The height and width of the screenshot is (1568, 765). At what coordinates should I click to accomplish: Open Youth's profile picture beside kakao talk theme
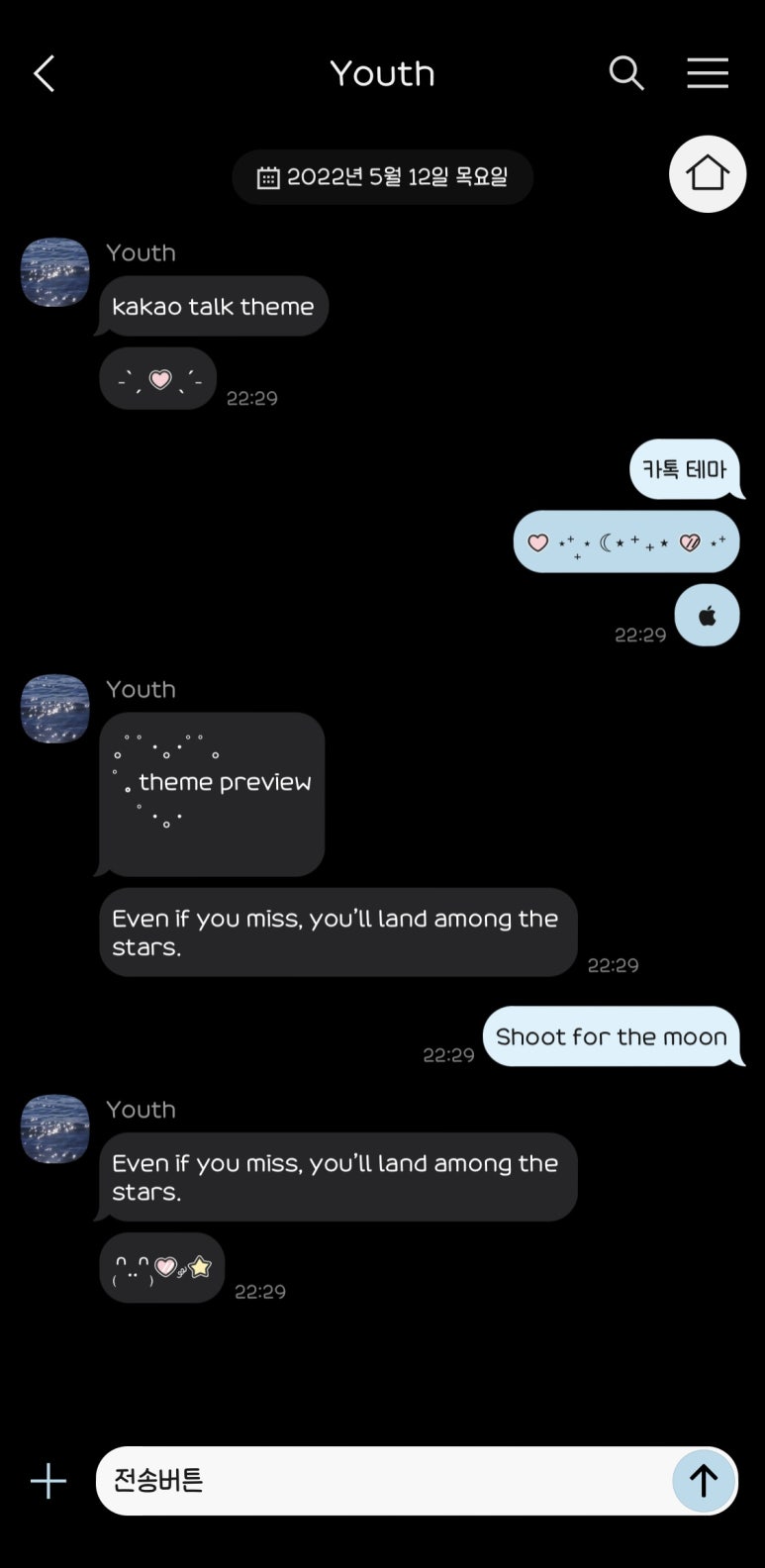click(x=55, y=272)
